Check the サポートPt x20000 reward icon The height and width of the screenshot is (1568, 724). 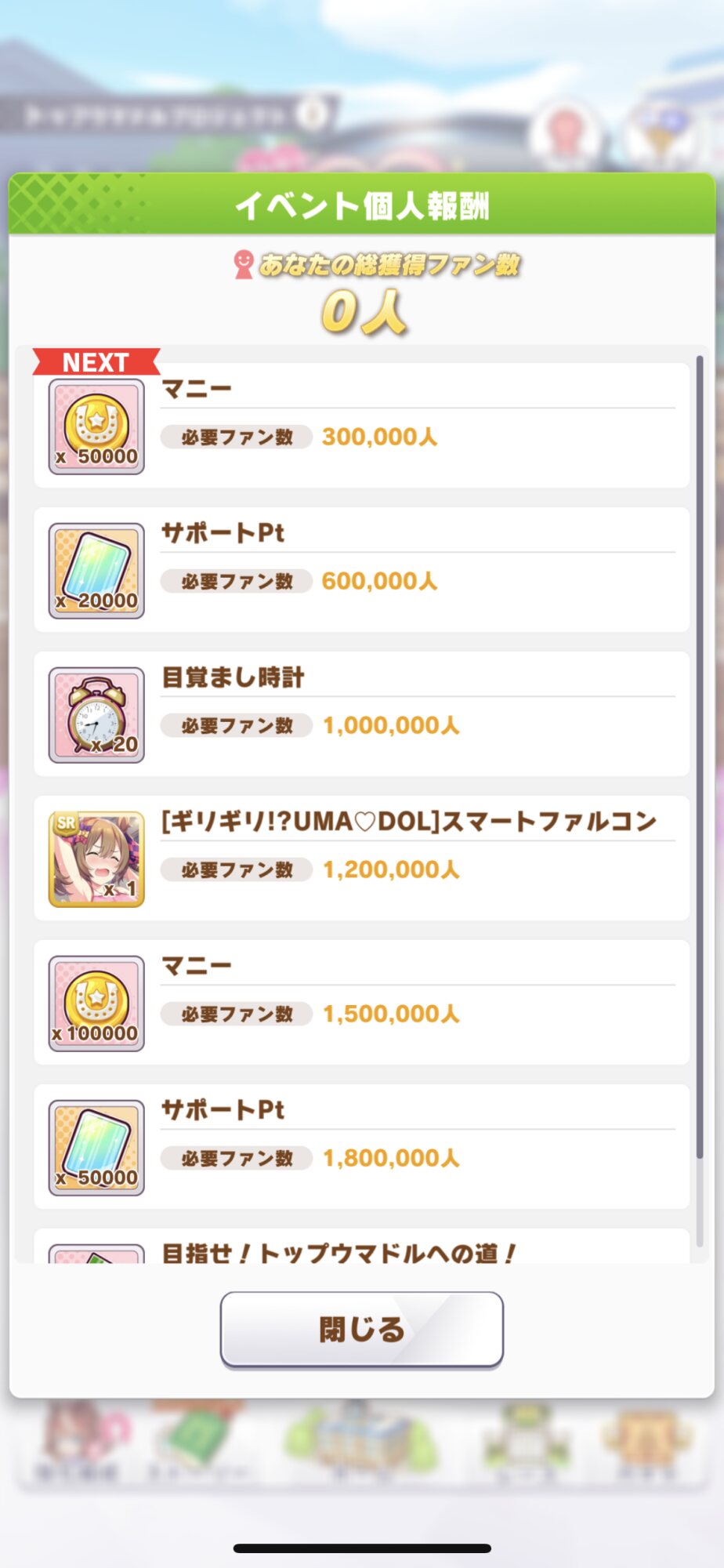96,571
